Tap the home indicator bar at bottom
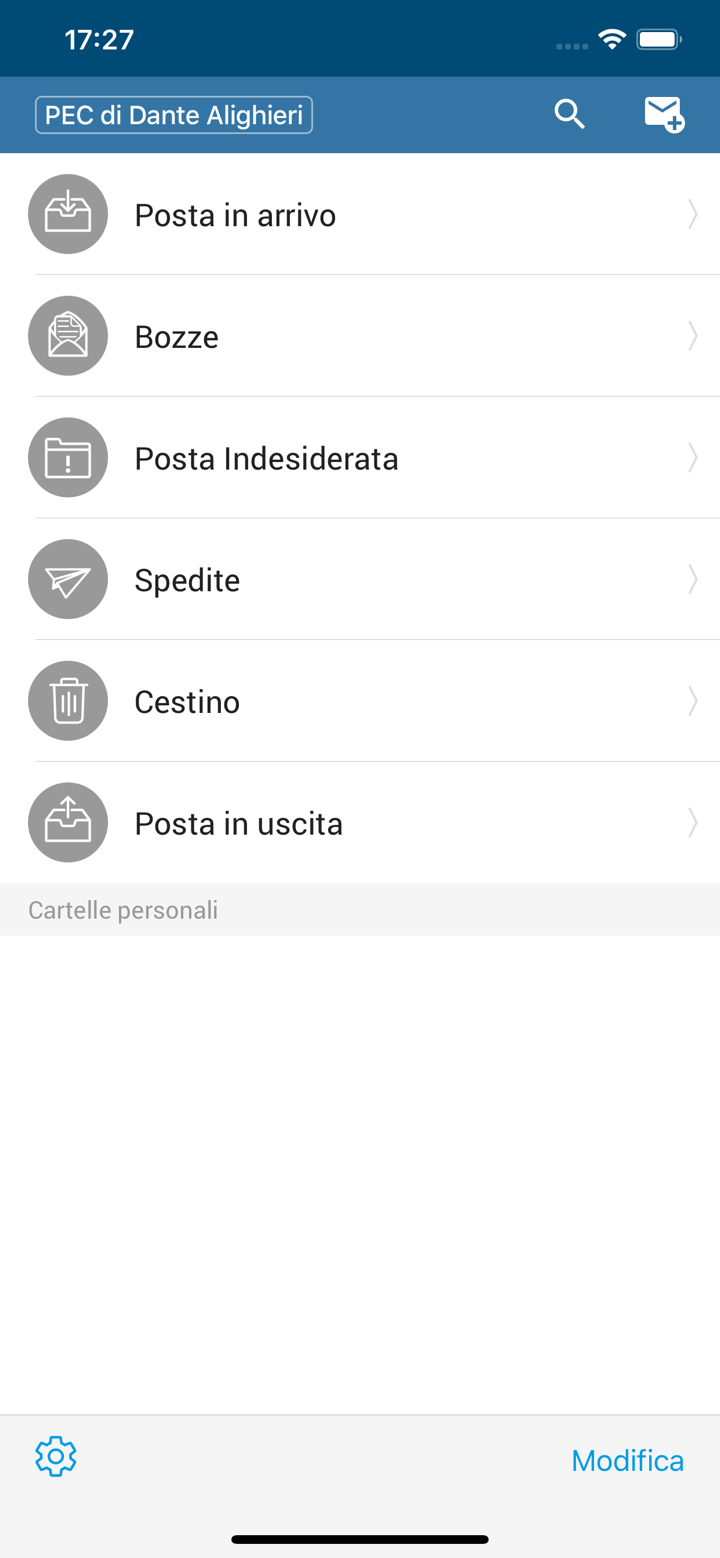Viewport: 720px width, 1558px height. tap(360, 1539)
